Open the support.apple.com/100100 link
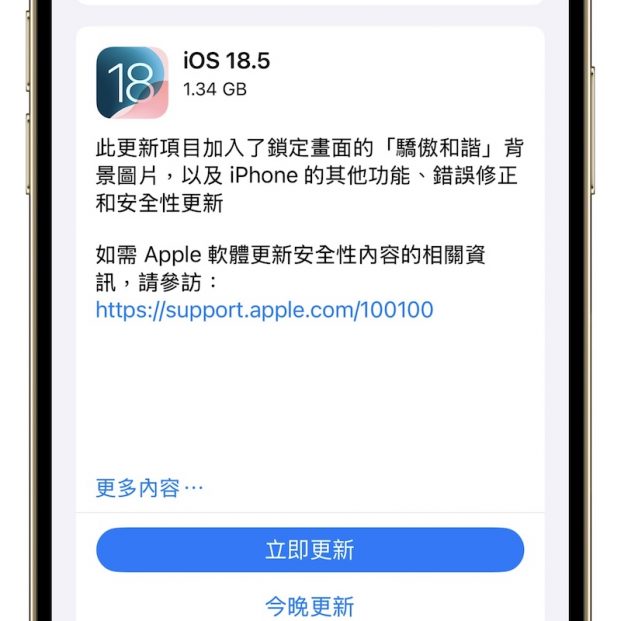This screenshot has height=621, width=621. [264, 310]
